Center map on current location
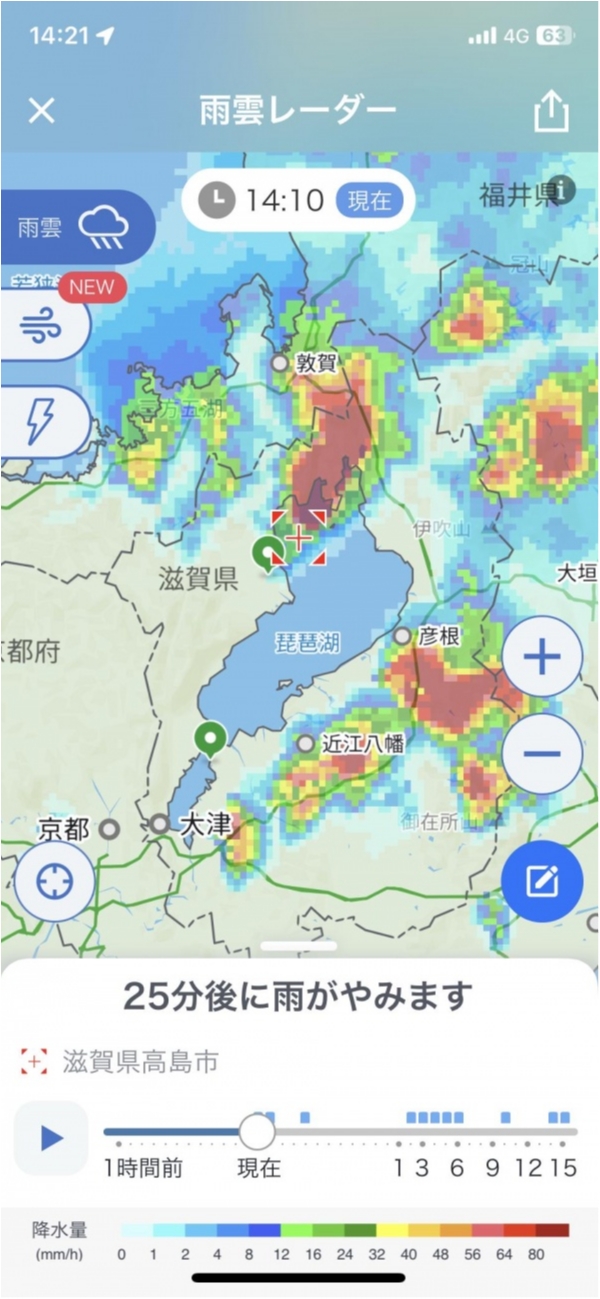 54,881
